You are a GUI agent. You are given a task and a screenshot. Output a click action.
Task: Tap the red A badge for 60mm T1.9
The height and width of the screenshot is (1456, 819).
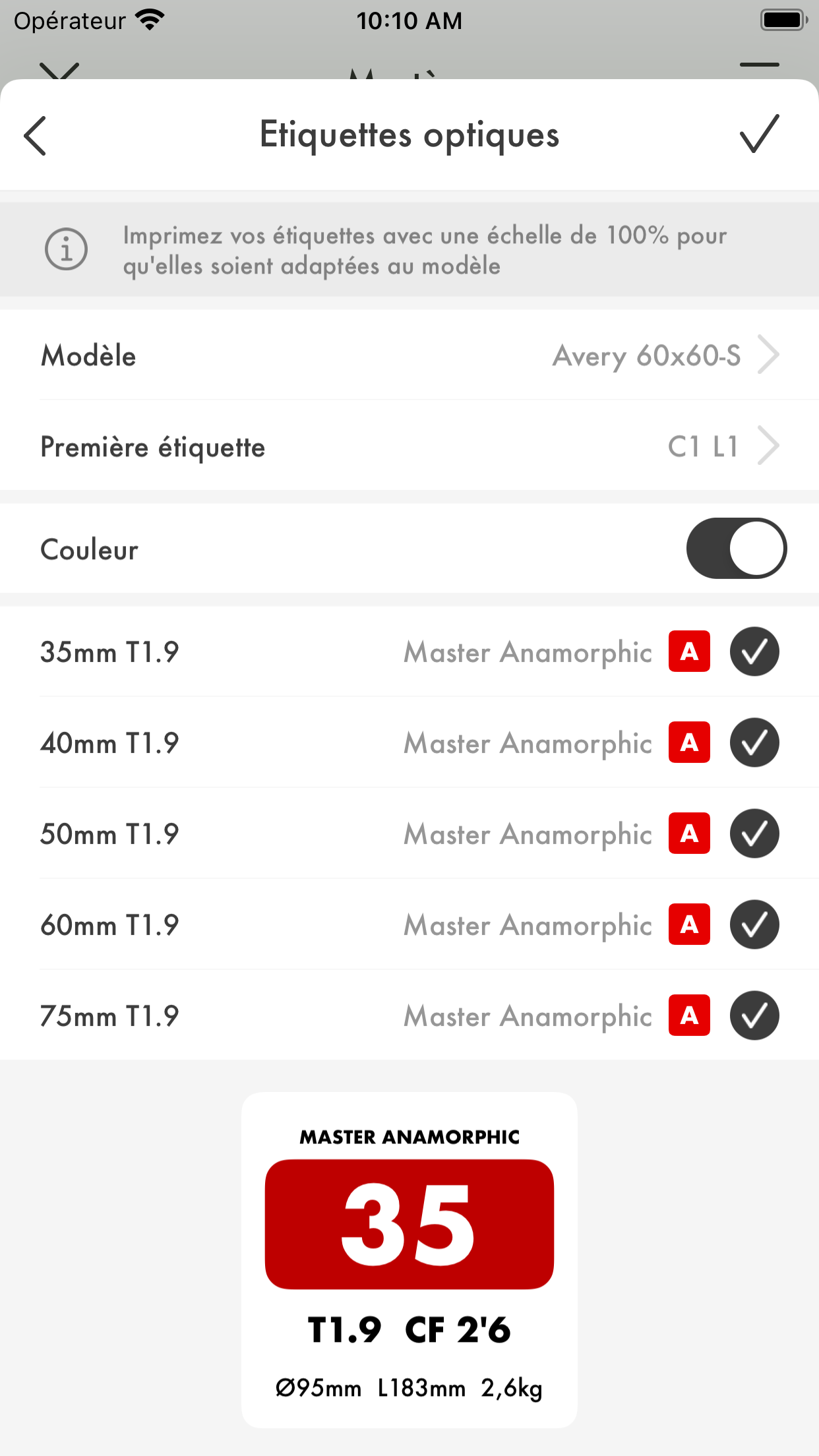click(x=688, y=925)
